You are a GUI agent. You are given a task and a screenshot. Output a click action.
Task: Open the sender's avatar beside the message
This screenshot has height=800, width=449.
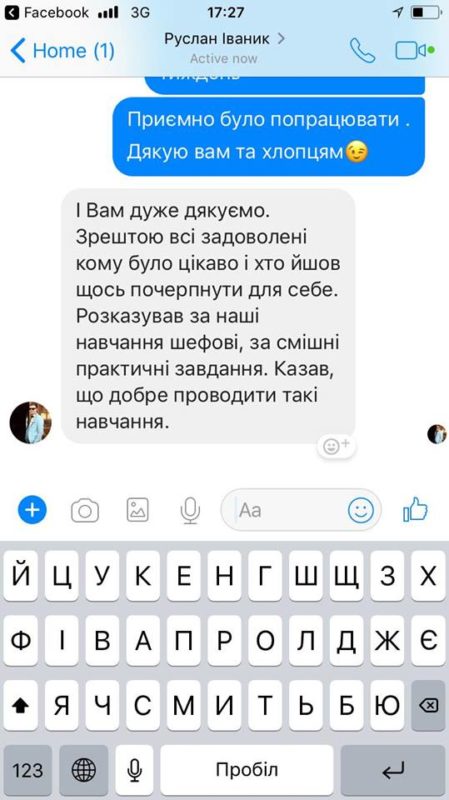click(x=31, y=422)
